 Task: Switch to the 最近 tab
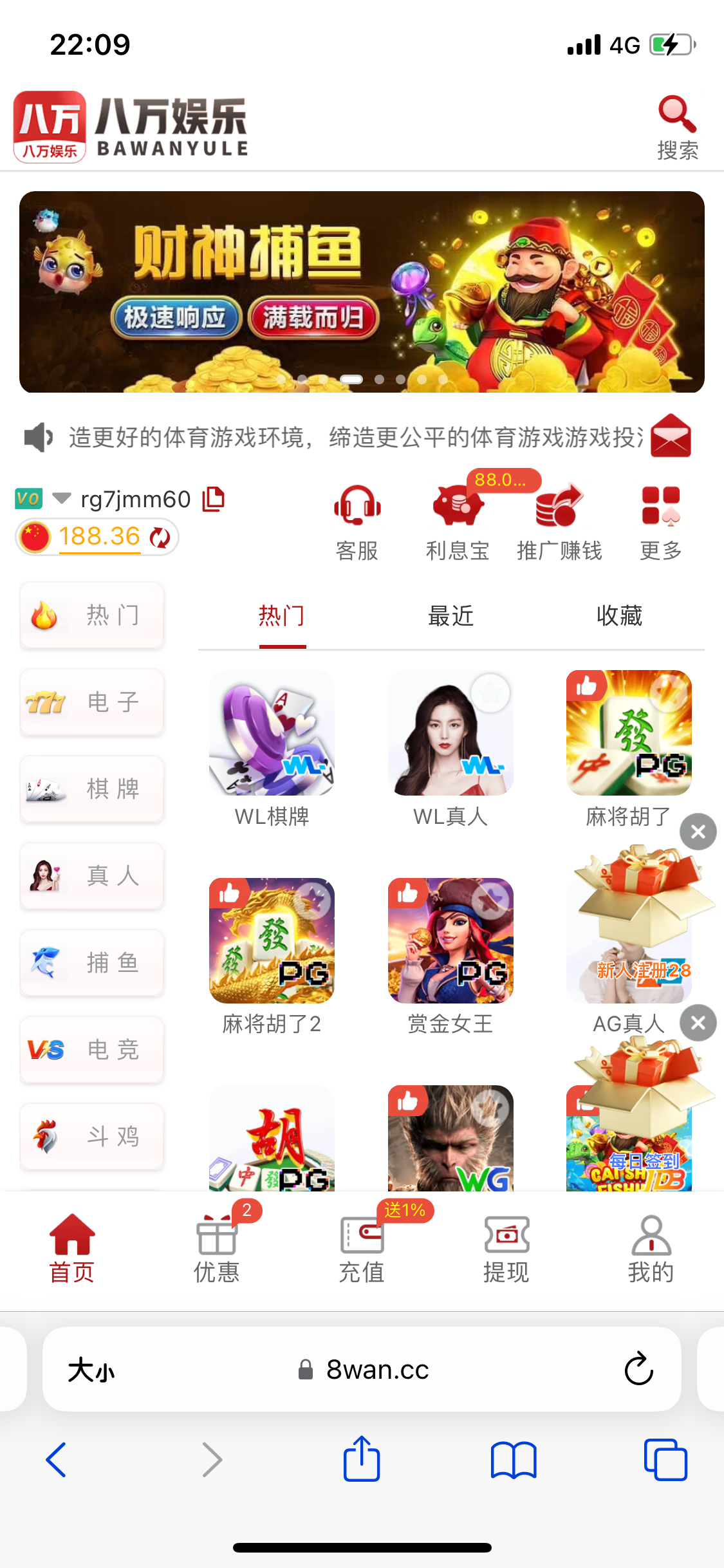point(450,616)
